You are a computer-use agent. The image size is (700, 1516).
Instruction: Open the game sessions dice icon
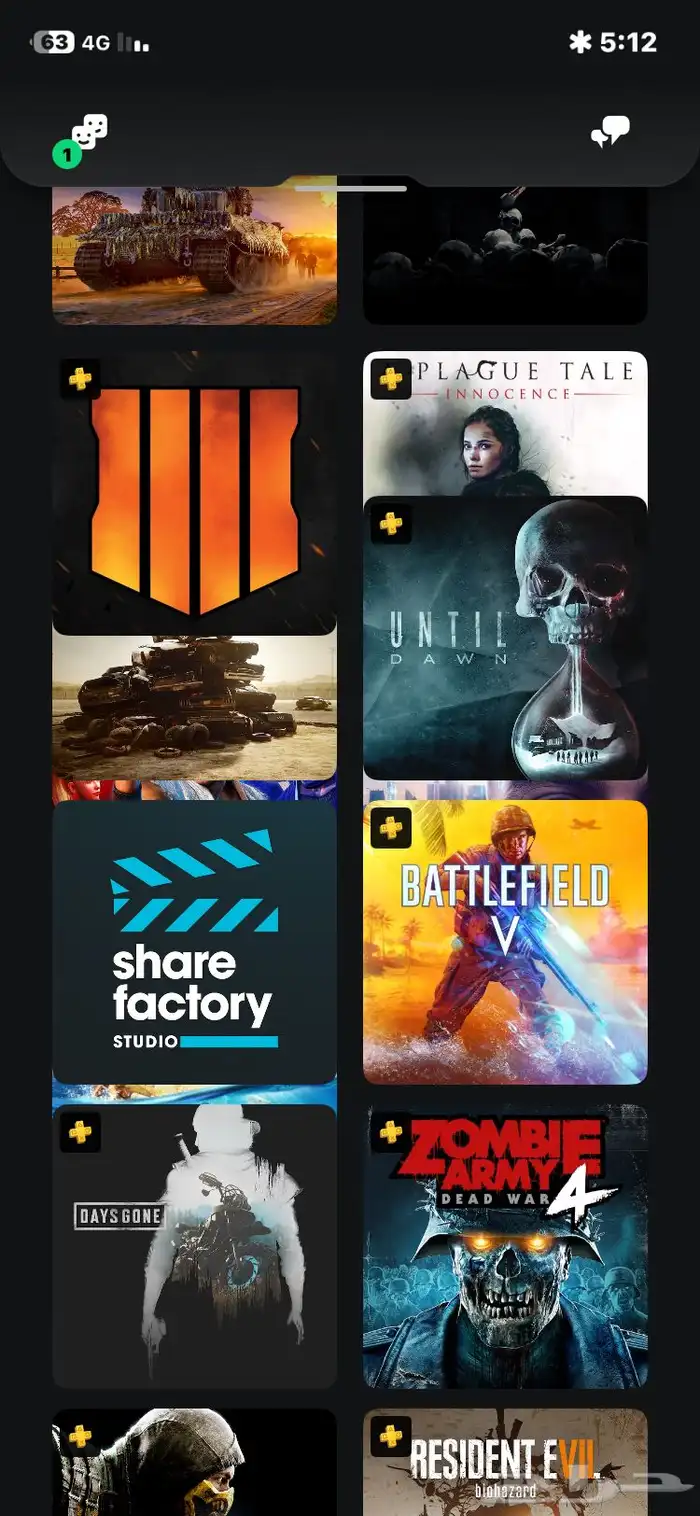(89, 133)
